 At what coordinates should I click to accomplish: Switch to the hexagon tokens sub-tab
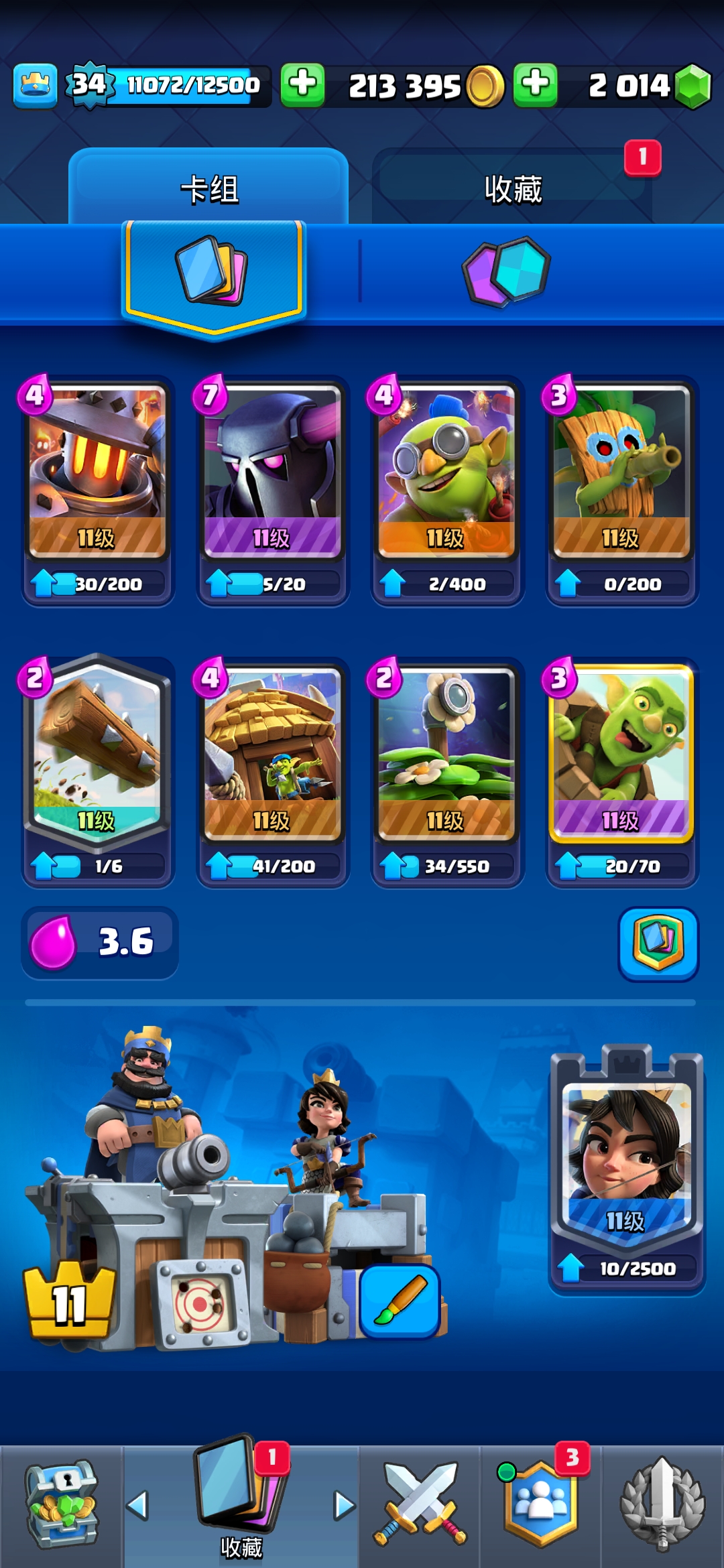(x=507, y=271)
